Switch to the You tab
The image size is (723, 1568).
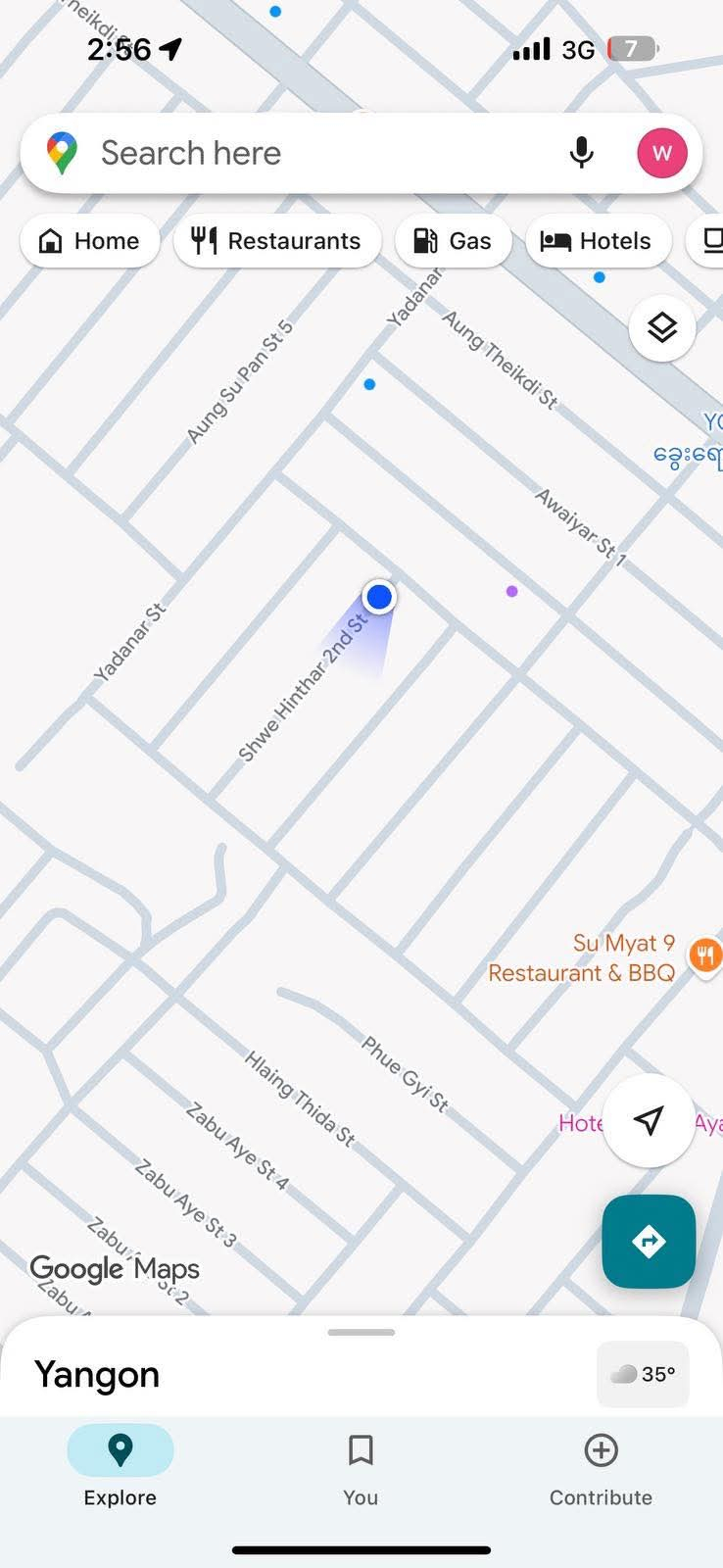(361, 1467)
